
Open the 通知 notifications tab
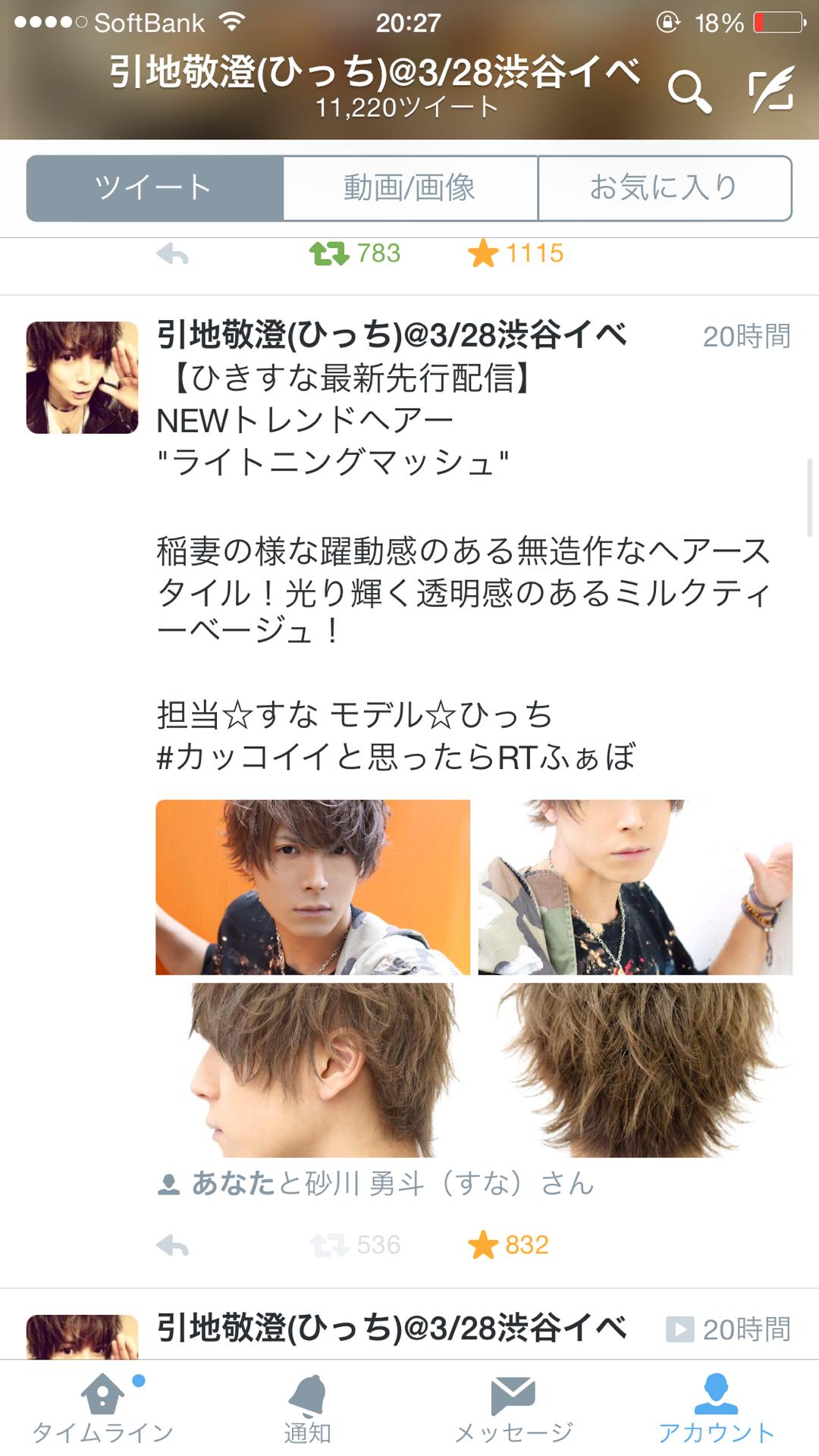tap(307, 1409)
